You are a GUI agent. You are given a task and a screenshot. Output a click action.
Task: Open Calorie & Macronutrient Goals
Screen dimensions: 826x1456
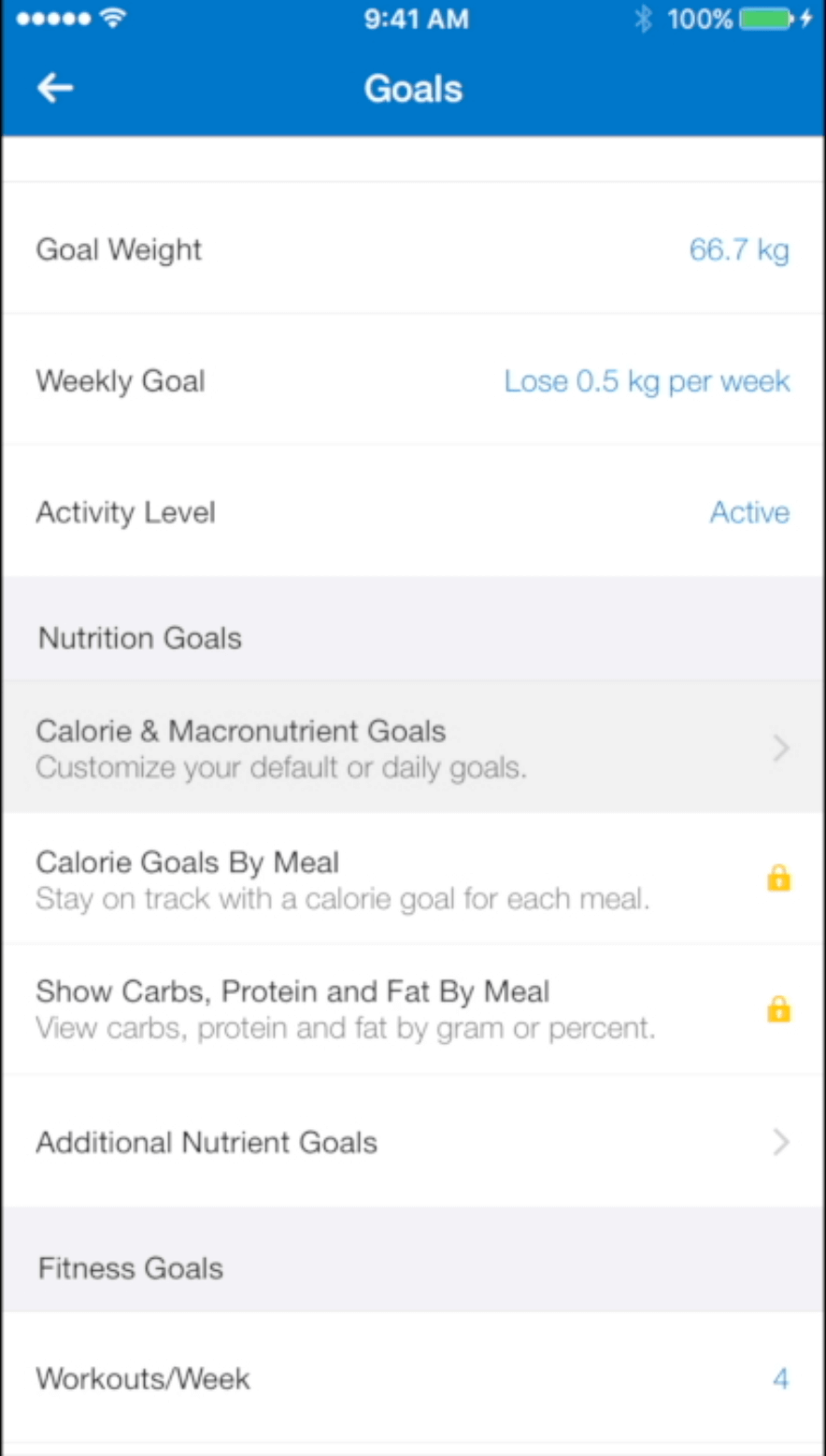(413, 748)
